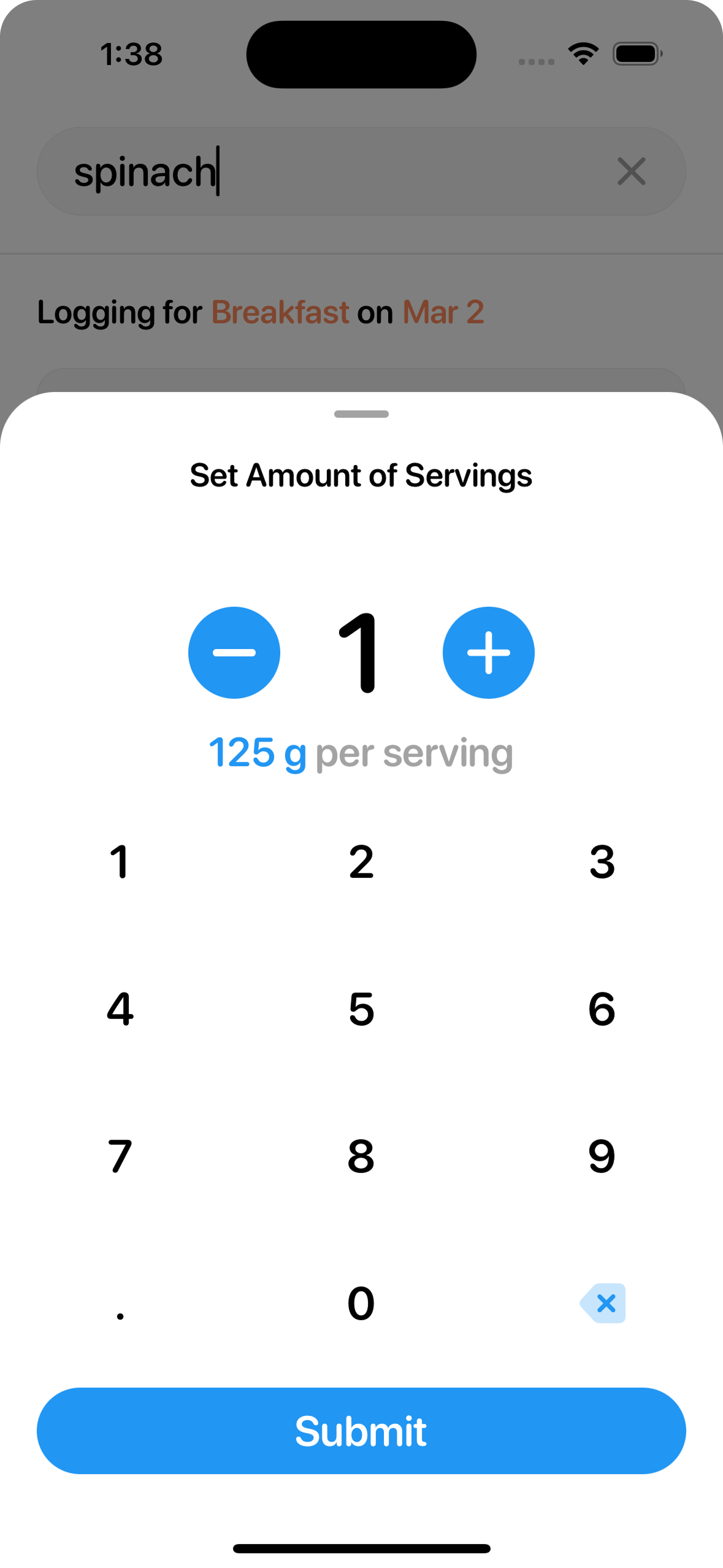Image resolution: width=723 pixels, height=1568 pixels.
Task: Tap keypad number 2
Action: [x=361, y=861]
